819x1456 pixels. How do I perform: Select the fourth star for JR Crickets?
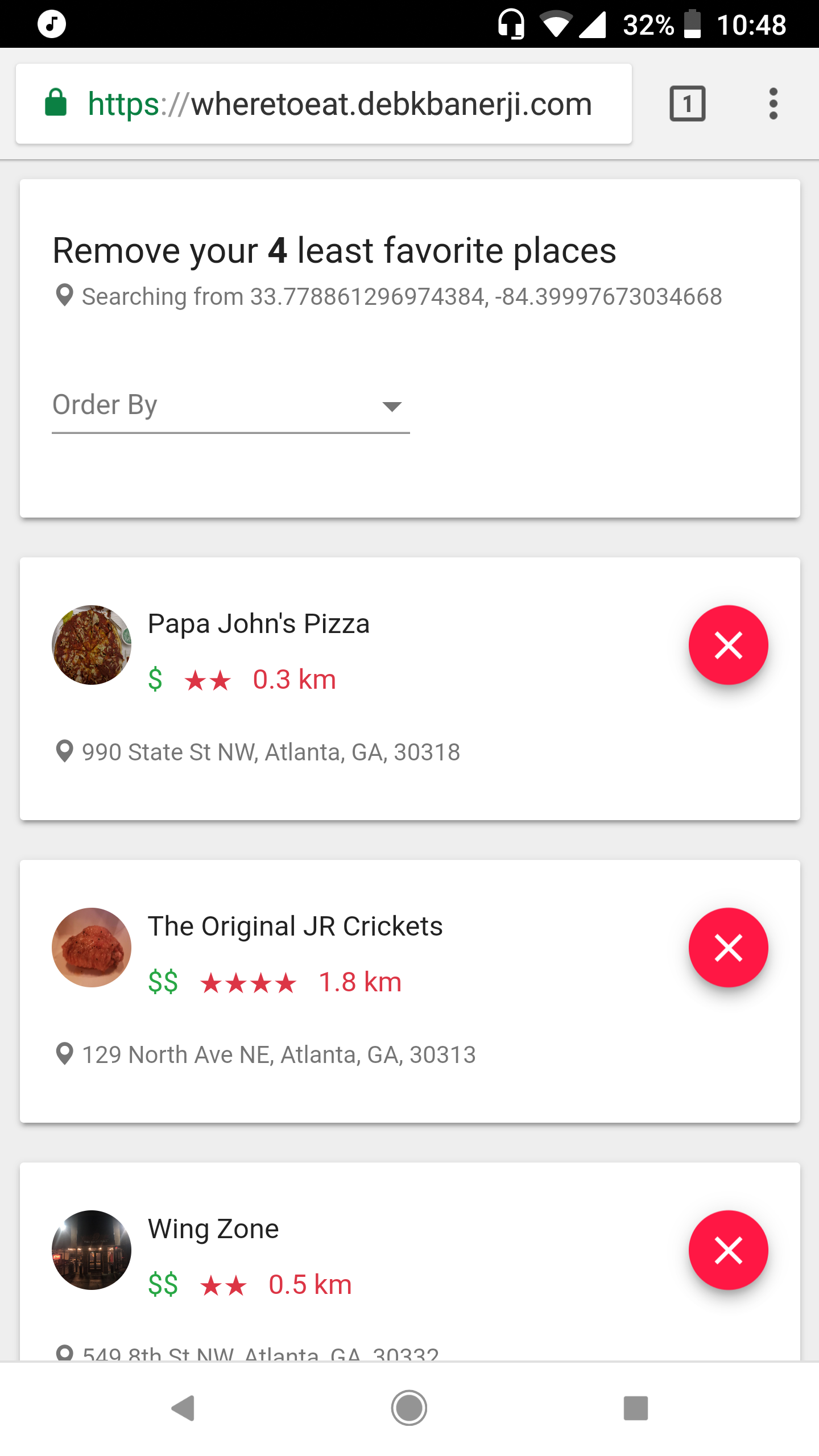pos(284,982)
